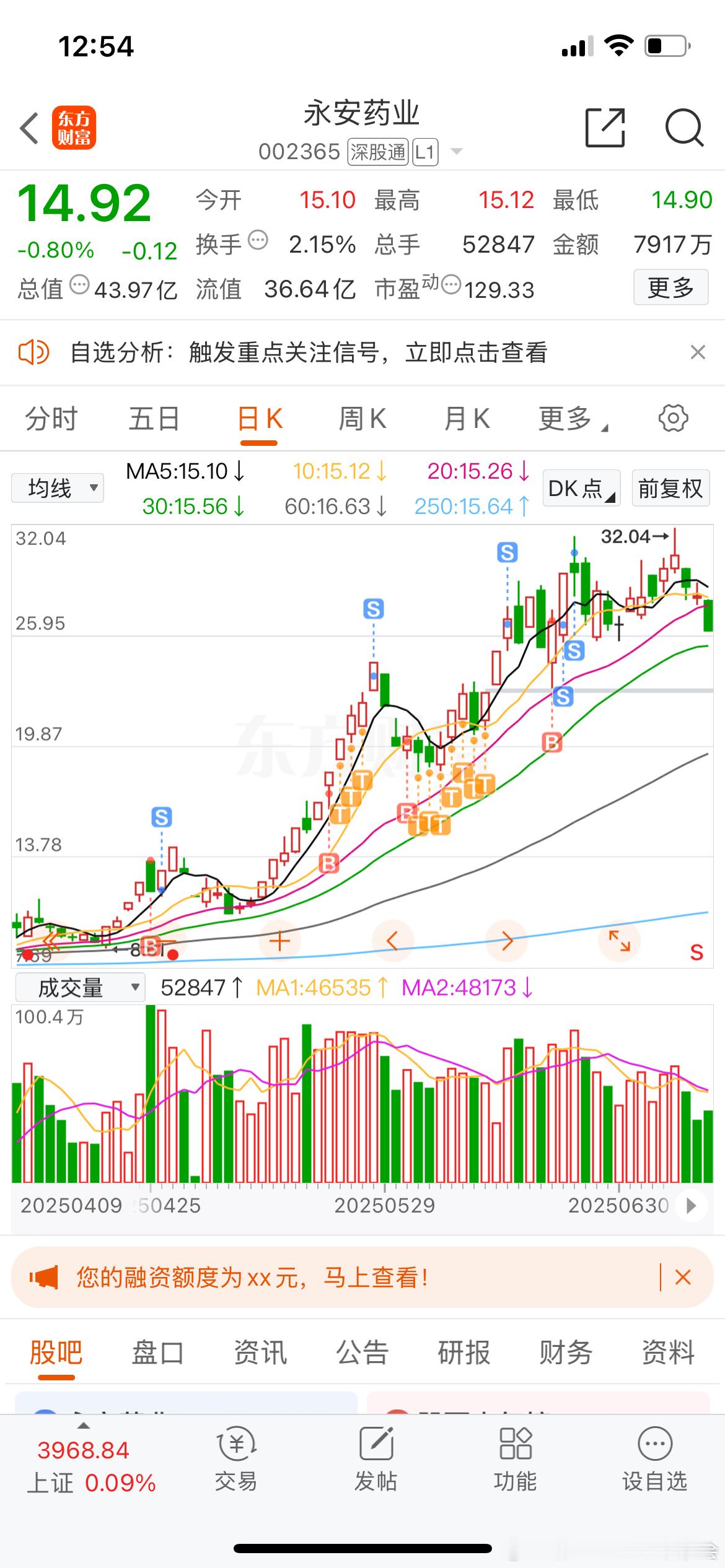Viewport: 725px width, 1568px height.
Task: Switch to the 五日 chart tab
Action: pyautogui.click(x=154, y=419)
